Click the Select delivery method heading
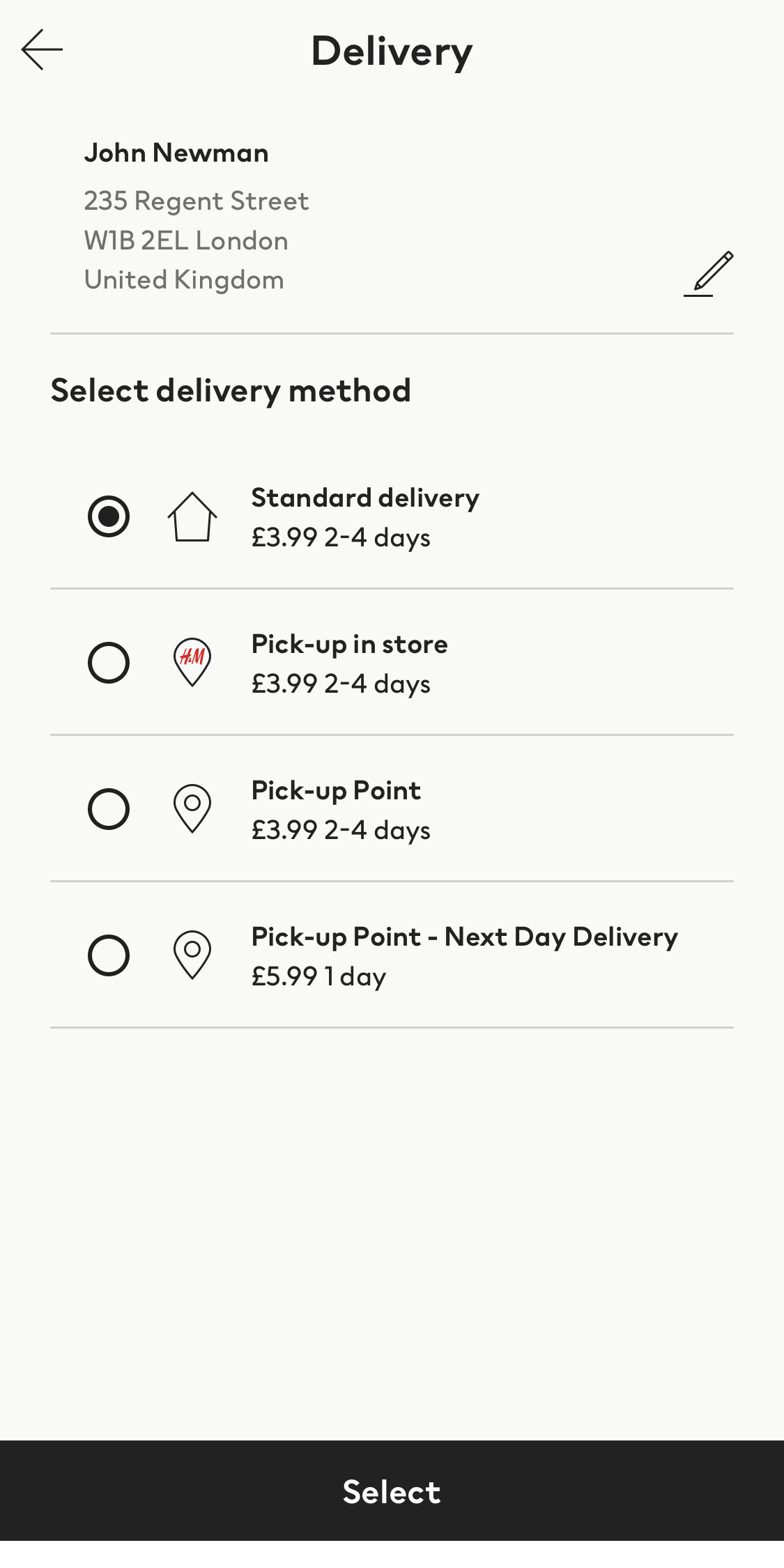The height and width of the screenshot is (1568, 784). point(231,390)
